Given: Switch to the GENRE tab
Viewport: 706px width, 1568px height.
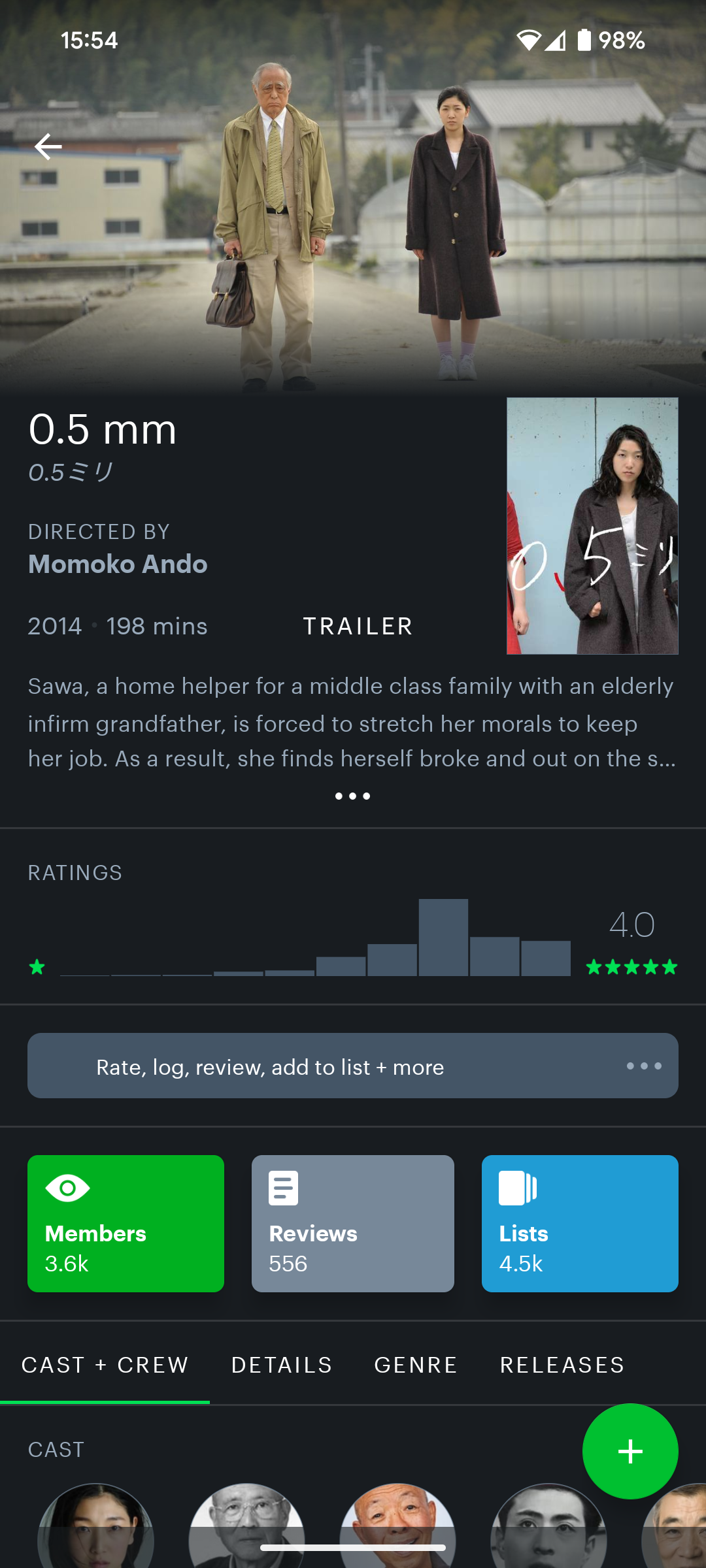Looking at the screenshot, I should [416, 1365].
